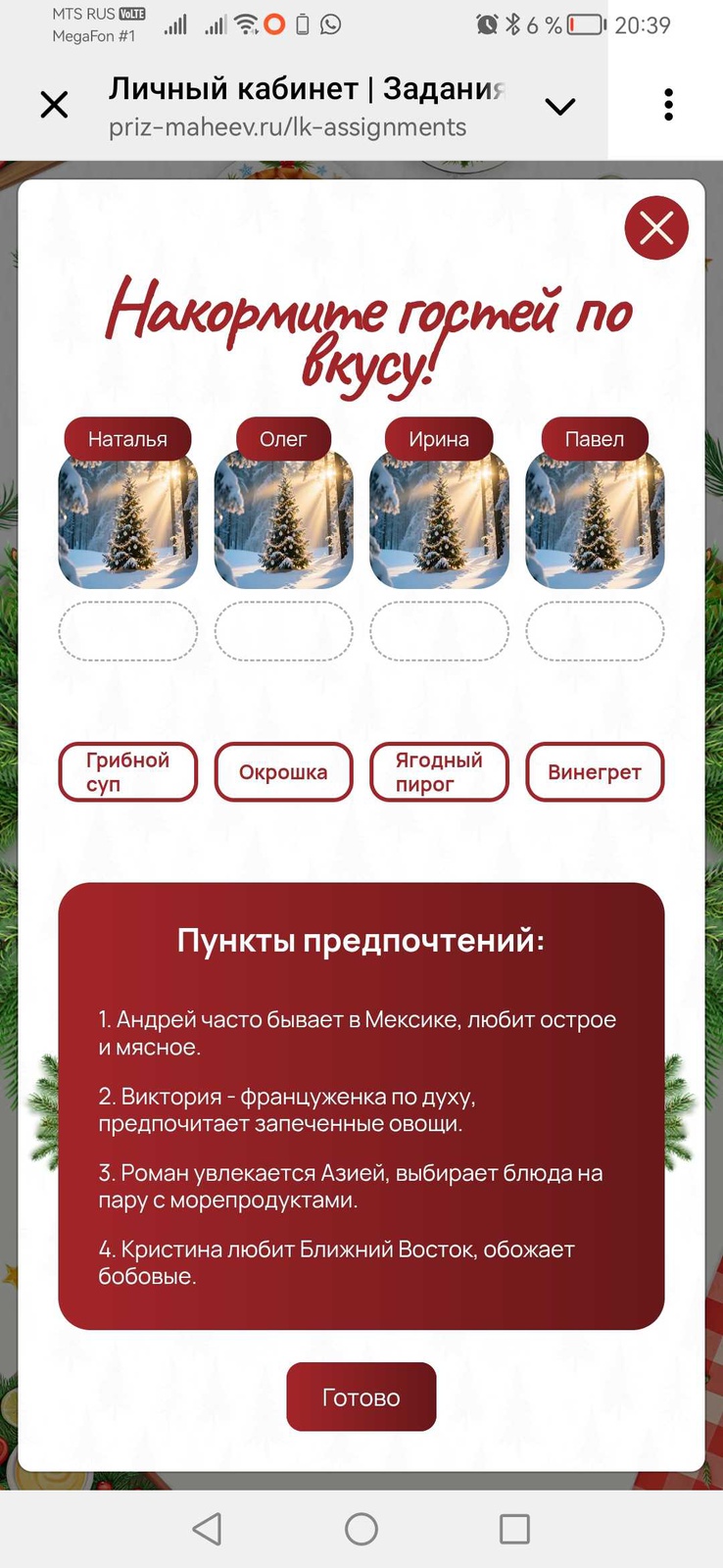Expand the page title dropdown chevron

[x=559, y=106]
